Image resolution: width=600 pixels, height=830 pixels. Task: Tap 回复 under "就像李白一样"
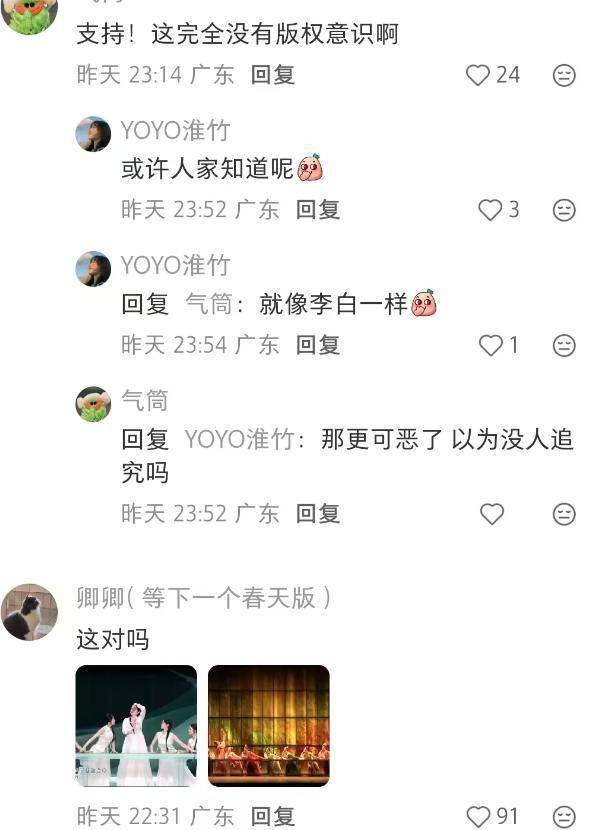click(318, 346)
